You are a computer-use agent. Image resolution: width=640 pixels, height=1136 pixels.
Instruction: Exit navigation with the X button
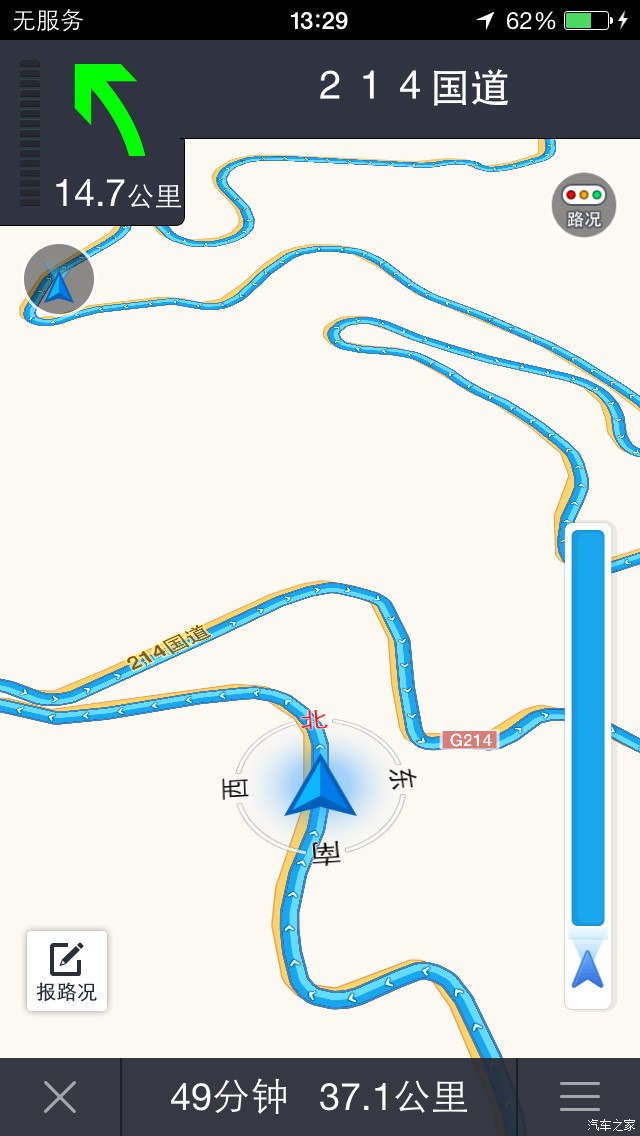point(60,1097)
